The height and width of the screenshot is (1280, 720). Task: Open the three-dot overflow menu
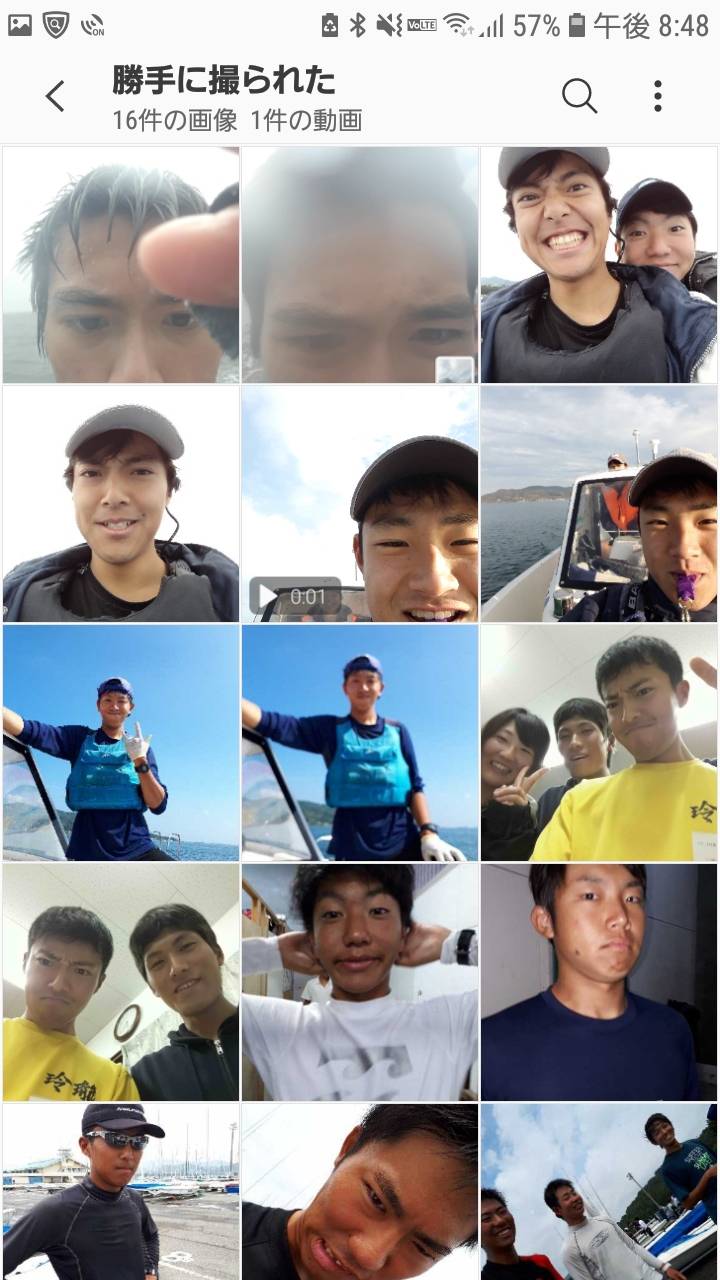click(657, 96)
